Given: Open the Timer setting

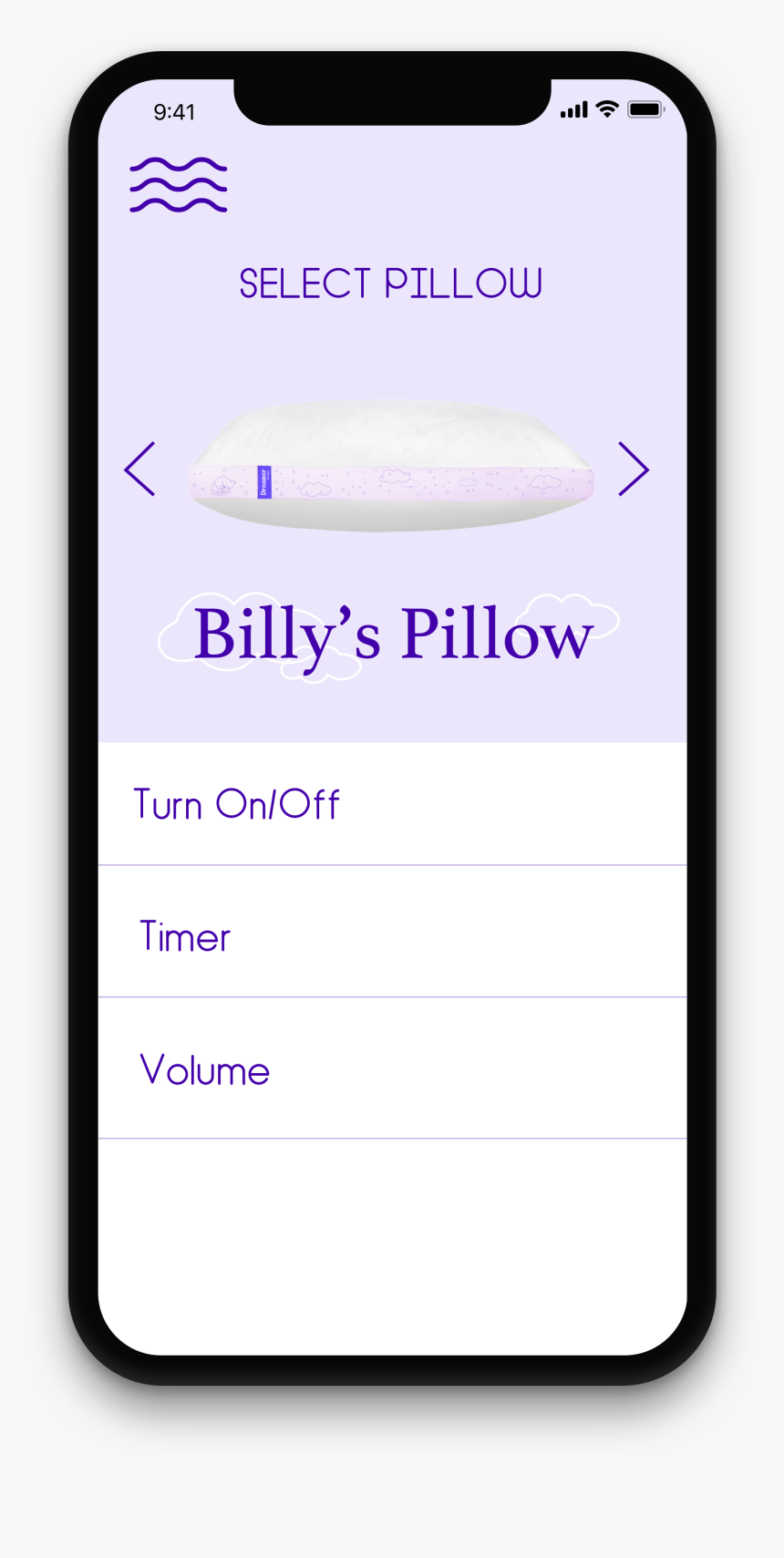Looking at the screenshot, I should click(185, 936).
